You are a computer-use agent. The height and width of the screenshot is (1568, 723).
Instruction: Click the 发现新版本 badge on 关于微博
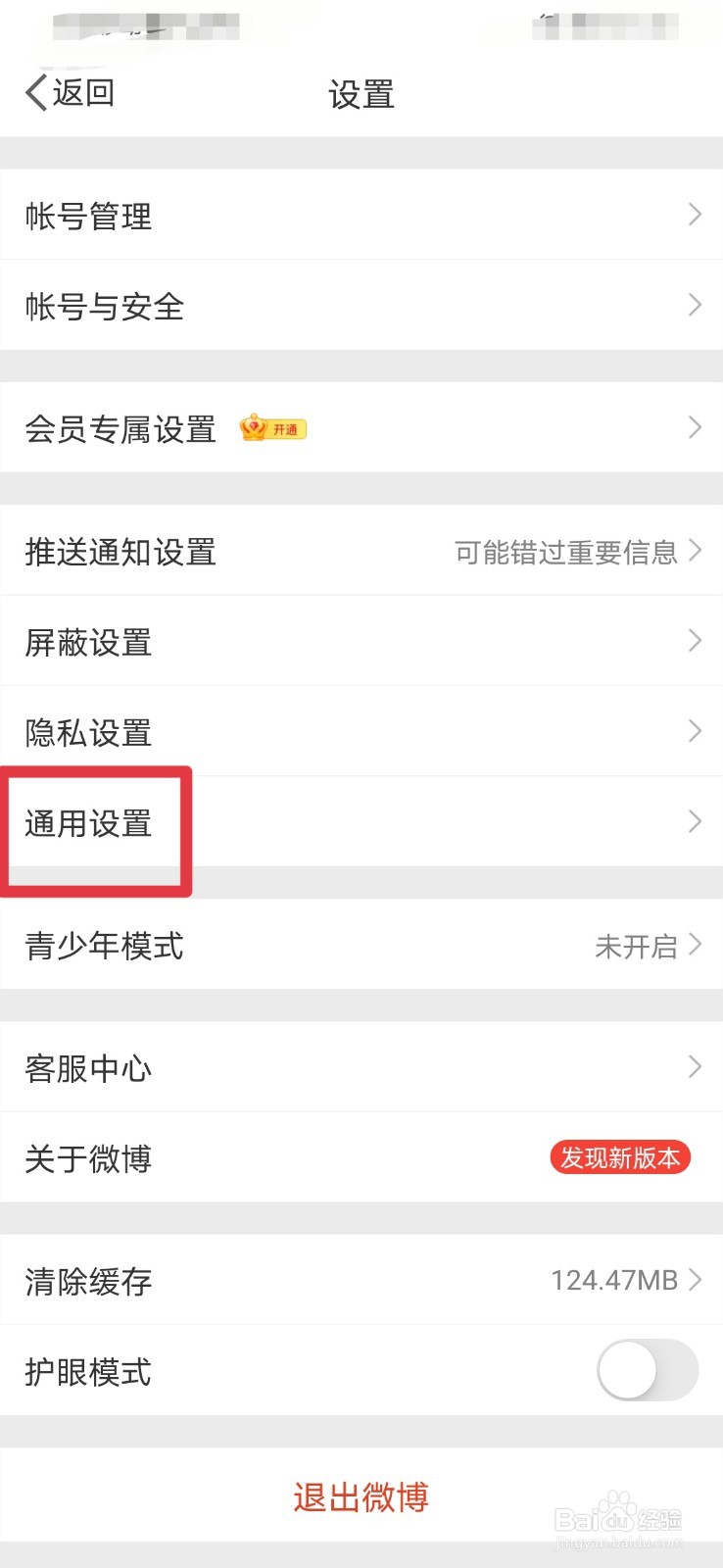pyautogui.click(x=620, y=1158)
